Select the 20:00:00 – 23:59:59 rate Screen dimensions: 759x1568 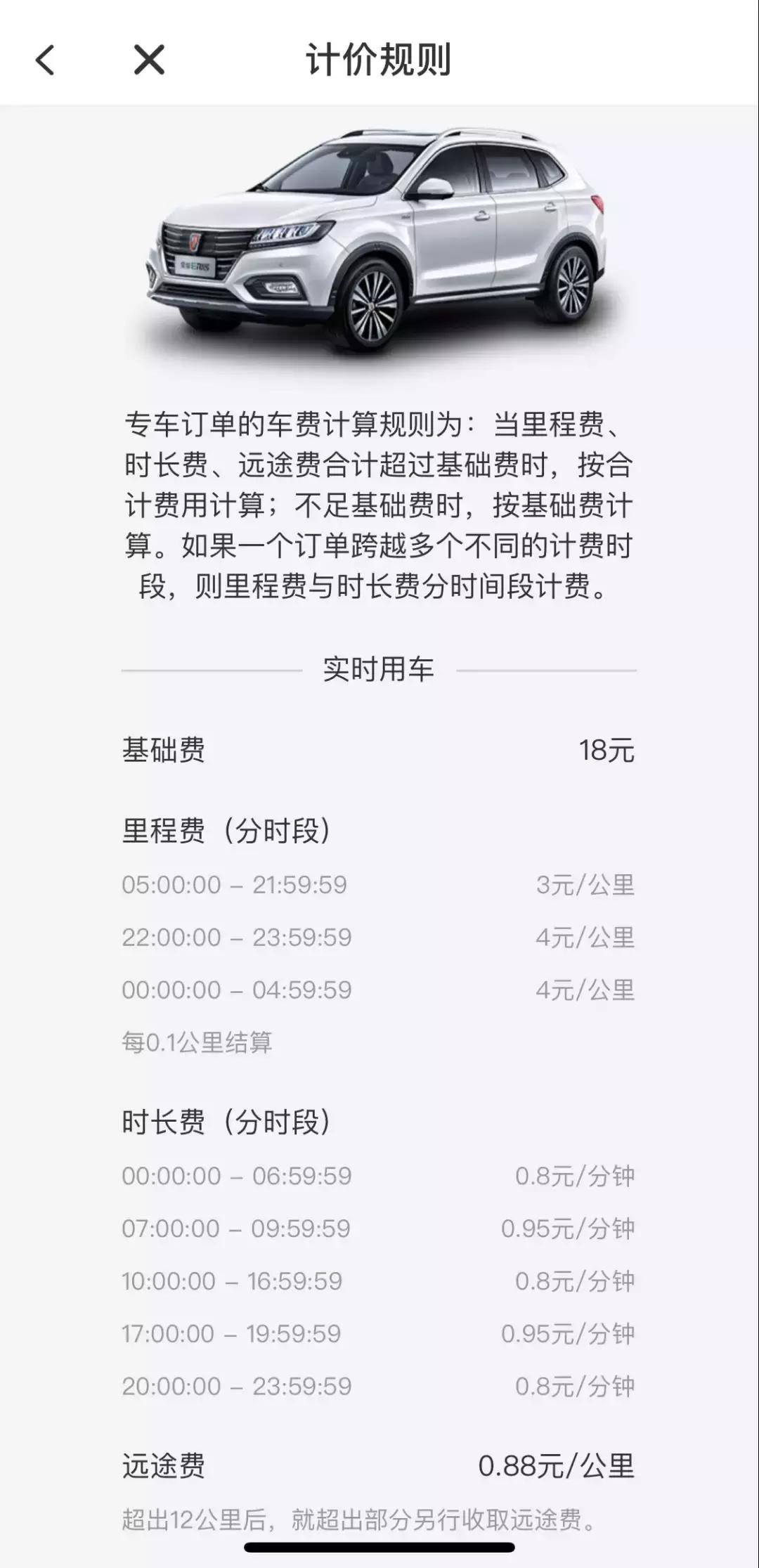coord(379,1386)
